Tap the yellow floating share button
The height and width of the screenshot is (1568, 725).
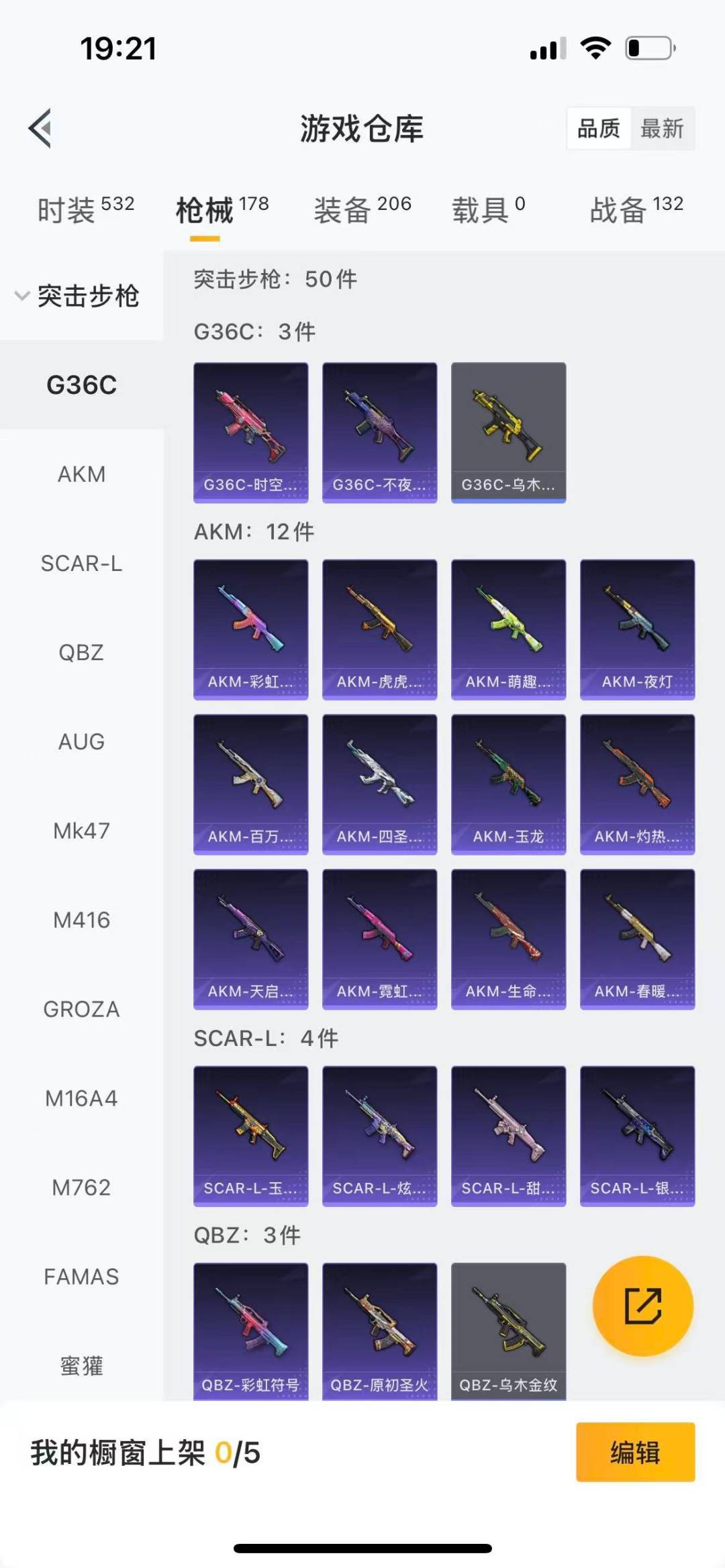click(642, 1306)
